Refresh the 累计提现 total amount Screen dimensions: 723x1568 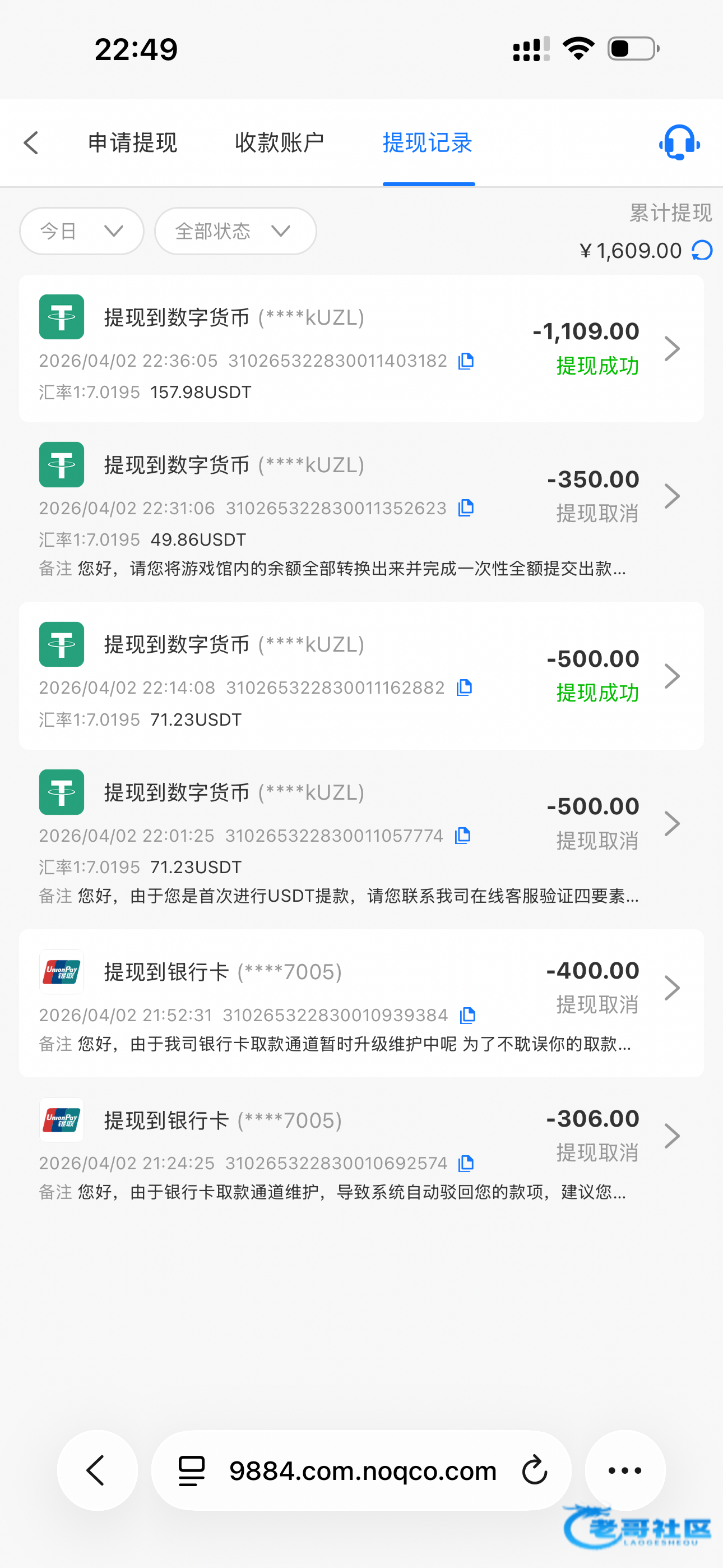click(x=702, y=250)
